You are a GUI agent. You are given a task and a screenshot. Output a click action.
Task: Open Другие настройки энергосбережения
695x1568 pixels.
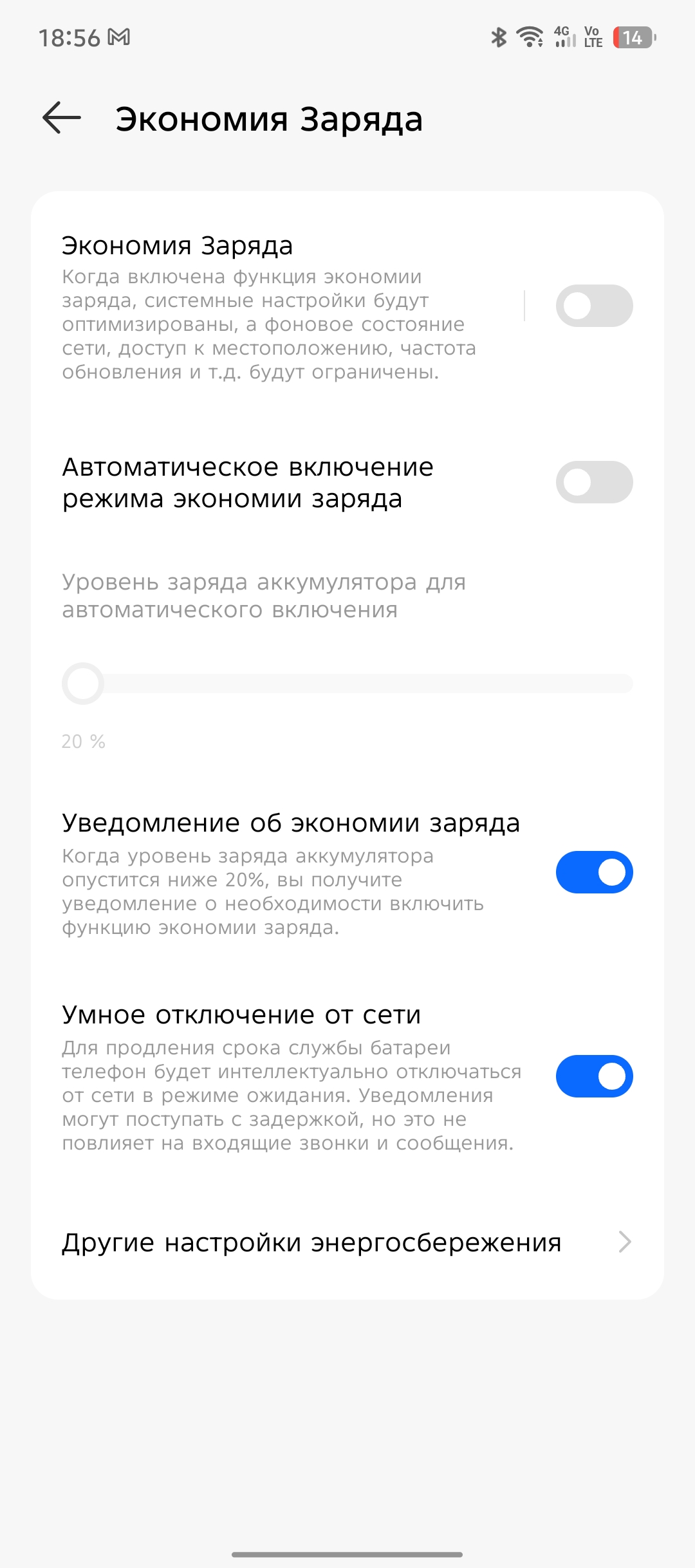tap(347, 1242)
